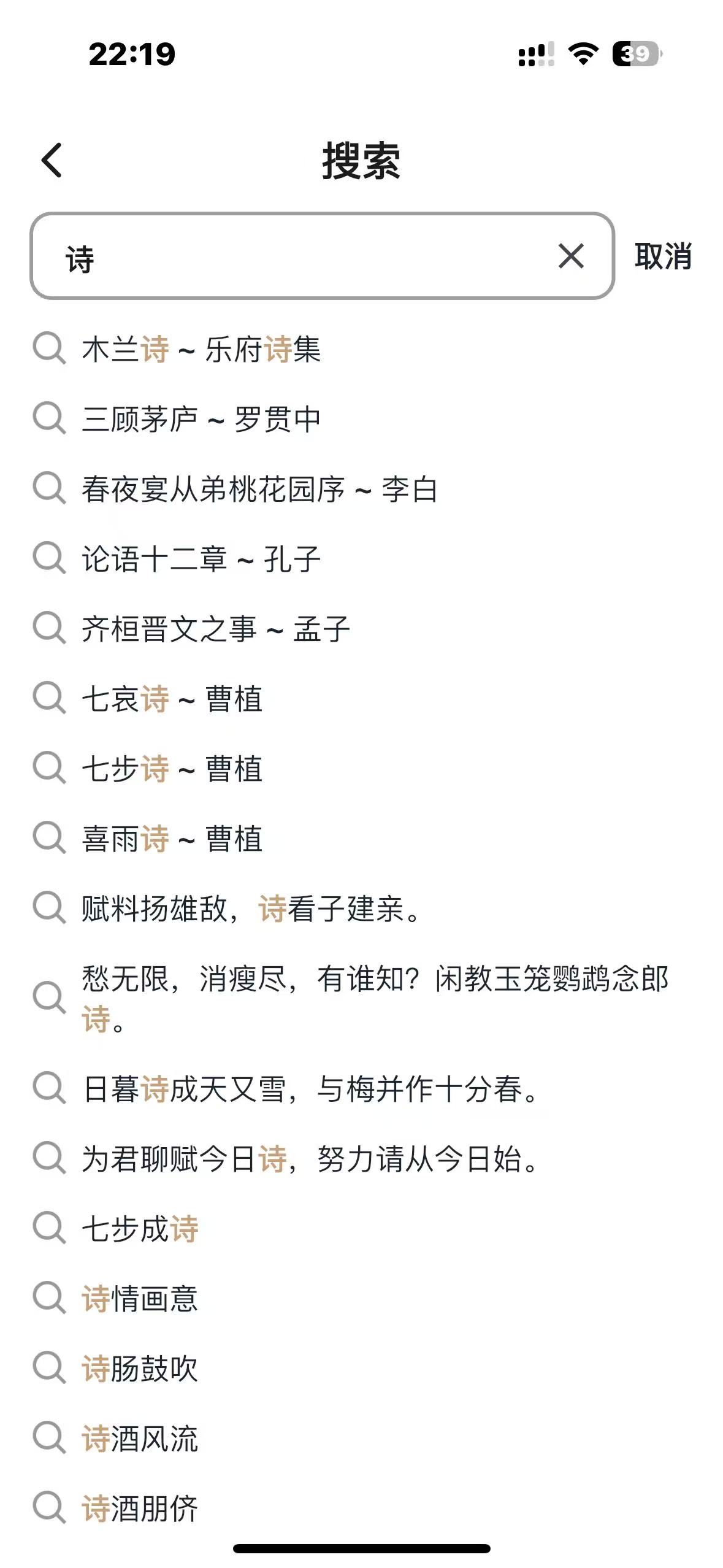The image size is (723, 1568).
Task: Click the X to clear the search input
Action: [x=570, y=257]
